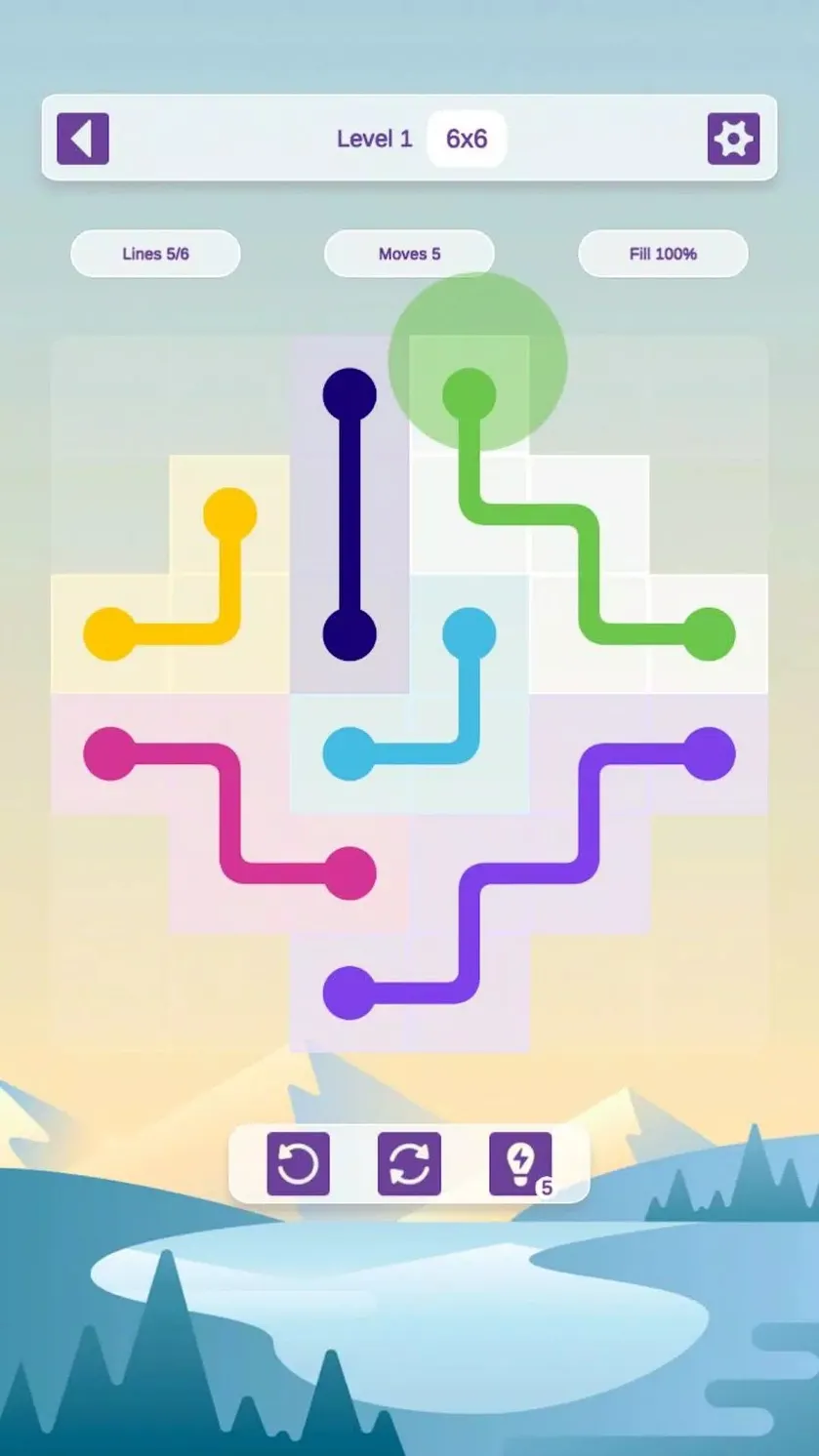Tap the upper light blue dot
This screenshot has width=819, height=1456.
pyautogui.click(x=470, y=634)
